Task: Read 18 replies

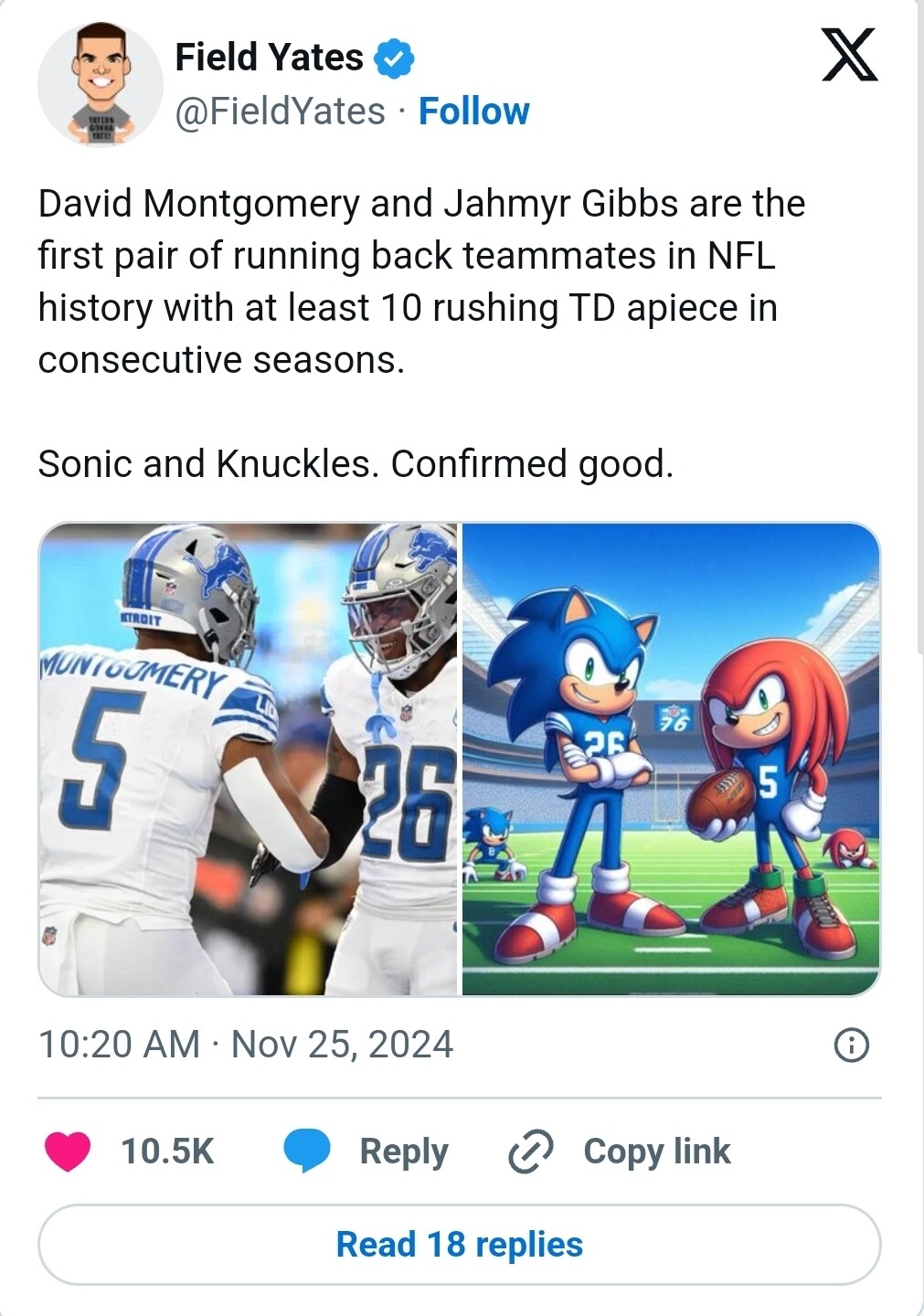Action: pyautogui.click(x=460, y=1245)
